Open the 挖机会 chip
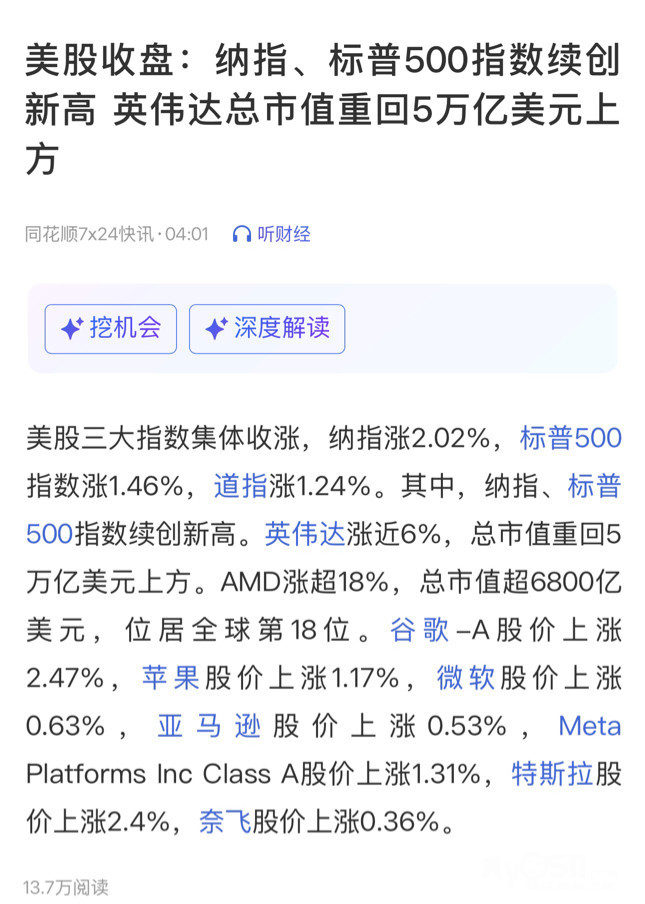The width and height of the screenshot is (645, 904). tap(111, 329)
